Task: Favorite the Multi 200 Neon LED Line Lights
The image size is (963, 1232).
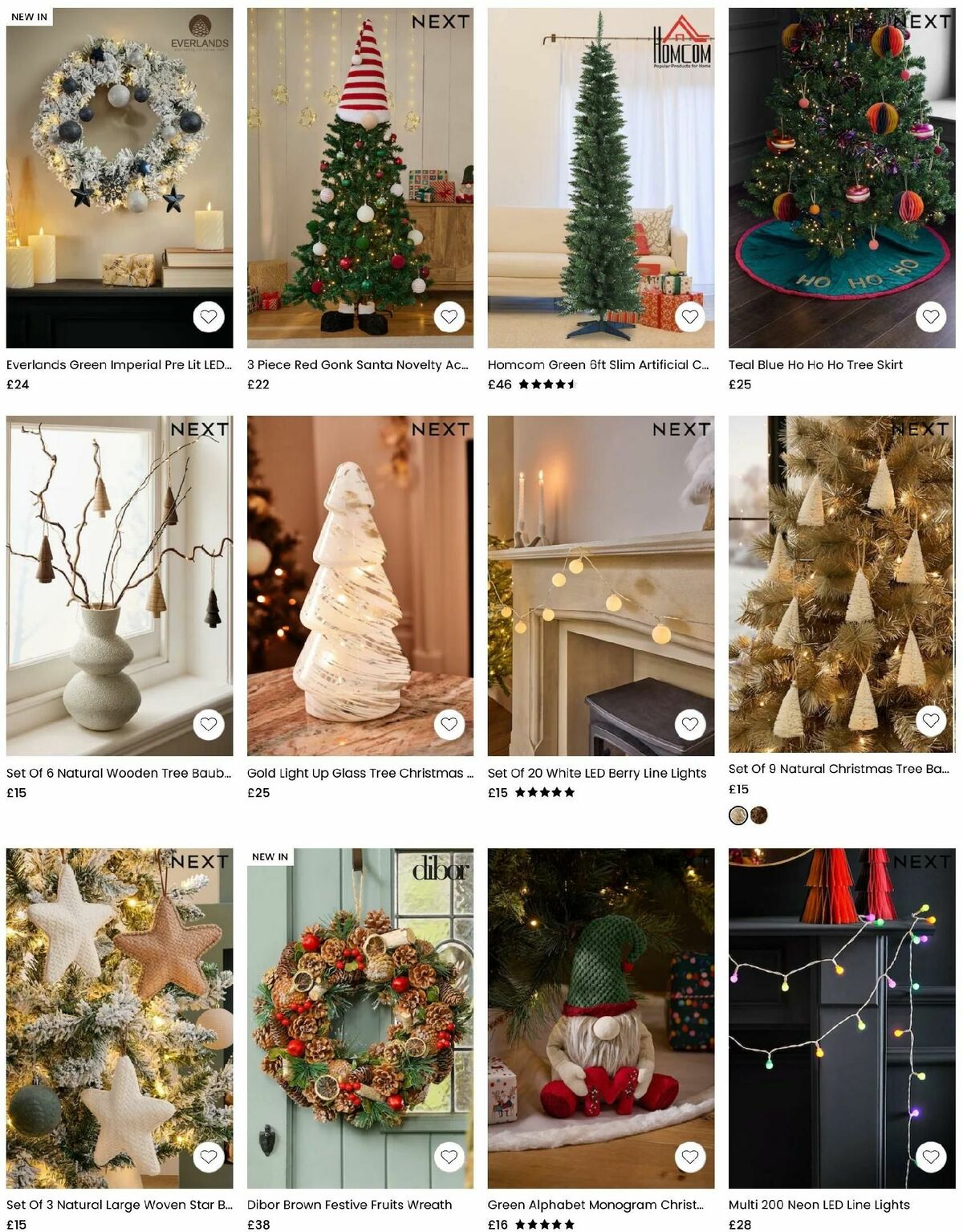Action: [931, 1157]
